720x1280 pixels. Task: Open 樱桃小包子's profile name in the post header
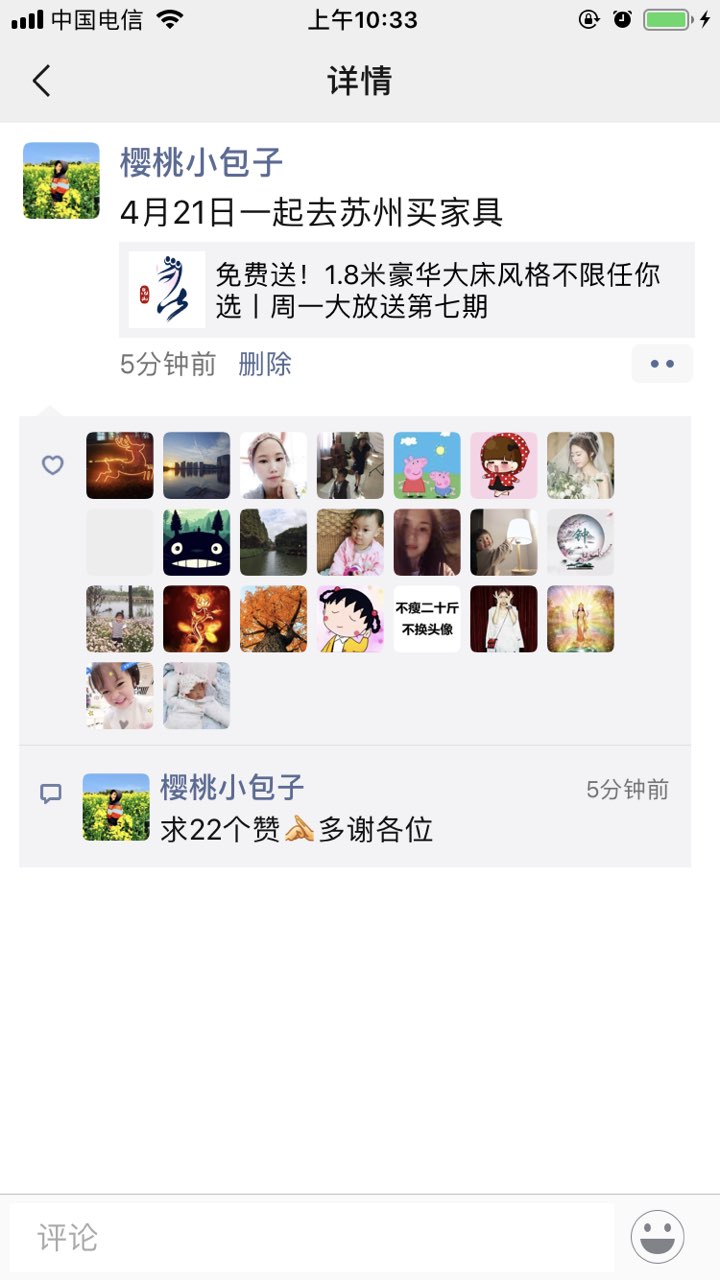[x=201, y=162]
